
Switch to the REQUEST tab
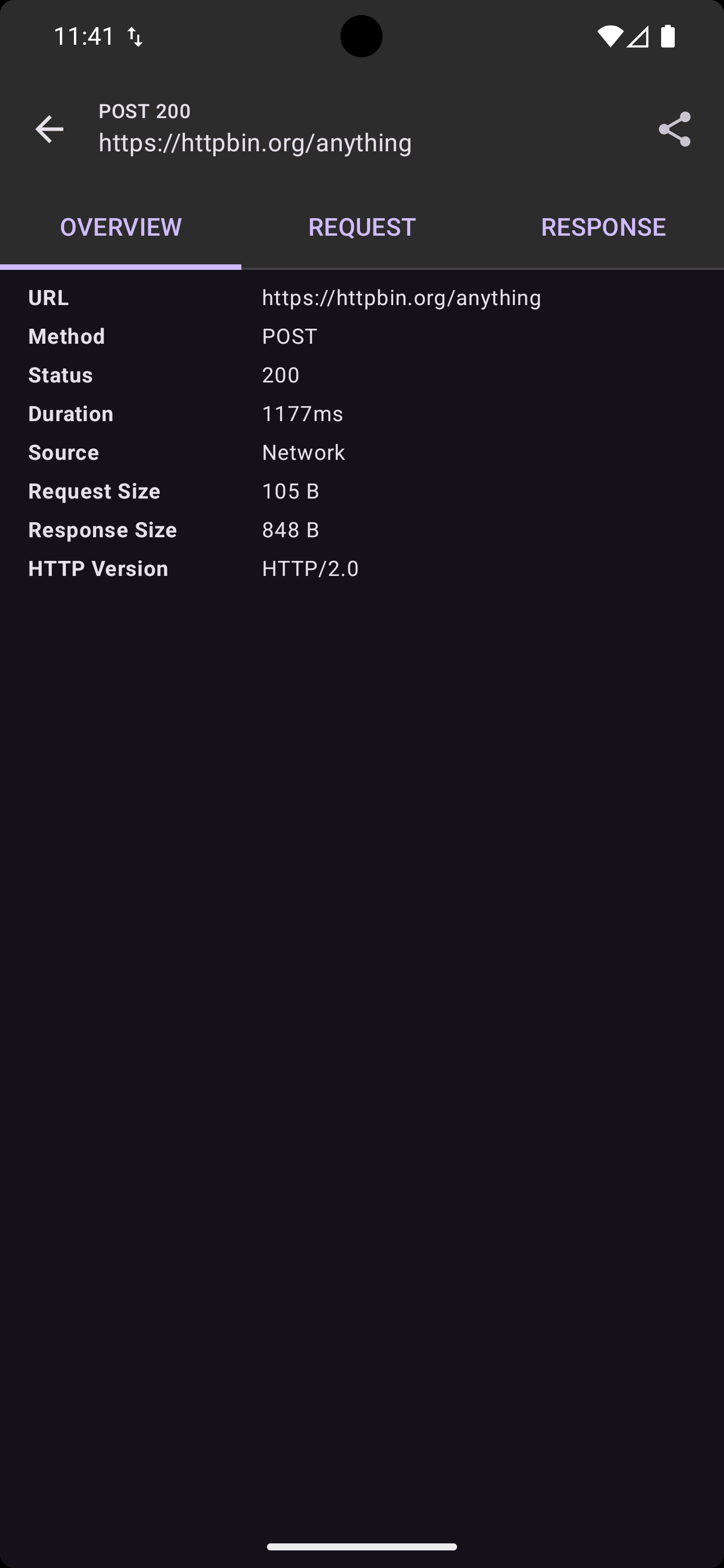click(x=361, y=227)
